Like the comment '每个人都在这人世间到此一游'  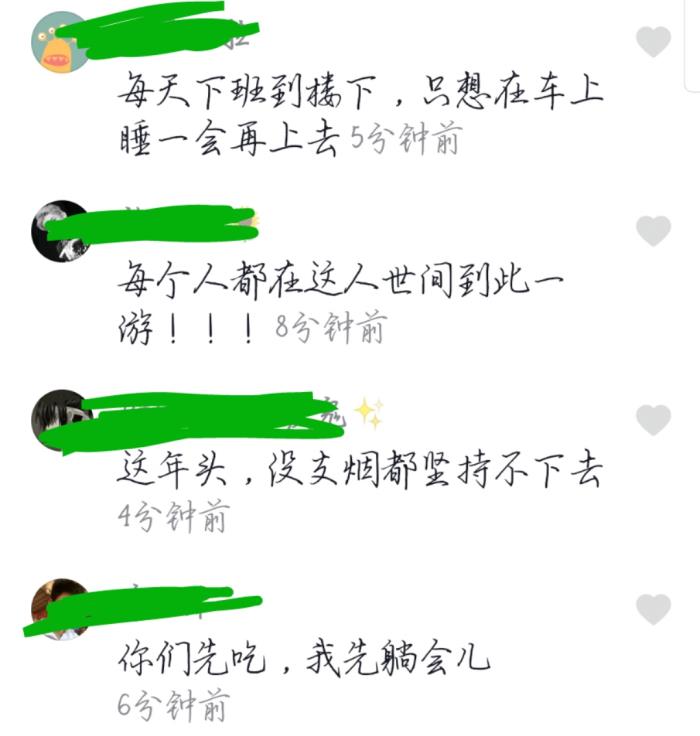(x=654, y=231)
